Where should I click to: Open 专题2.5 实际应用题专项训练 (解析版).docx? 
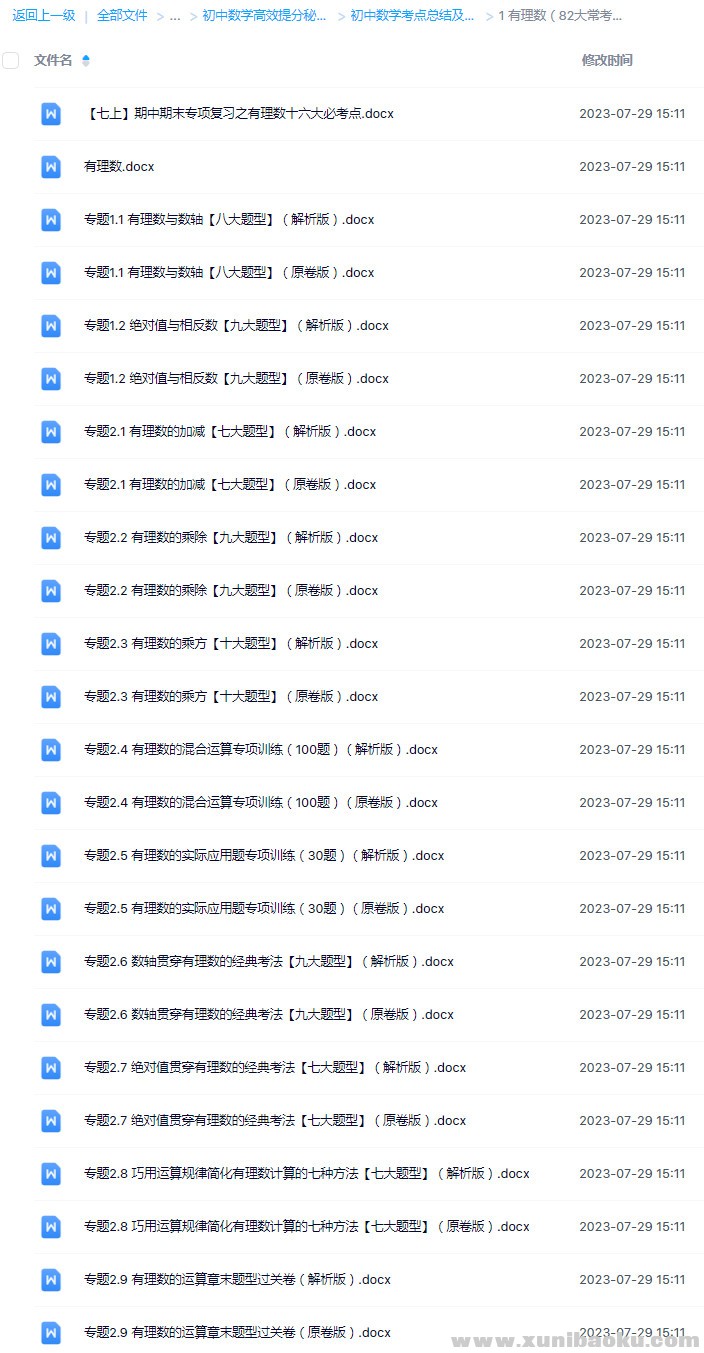pos(264,856)
